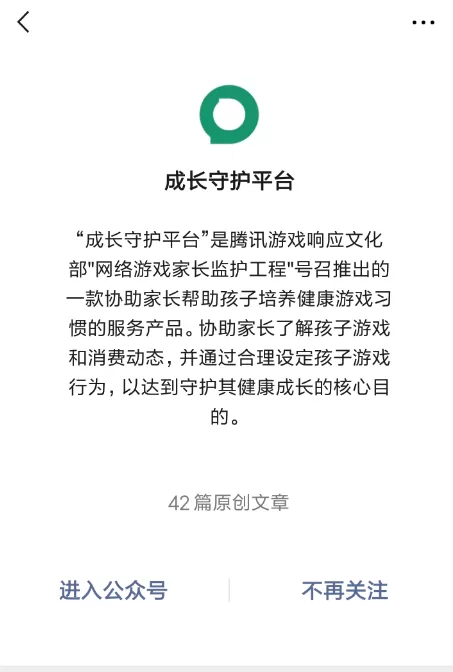Tap 进入公众号 to enter the account
Viewport: 453px width, 672px height.
click(114, 591)
